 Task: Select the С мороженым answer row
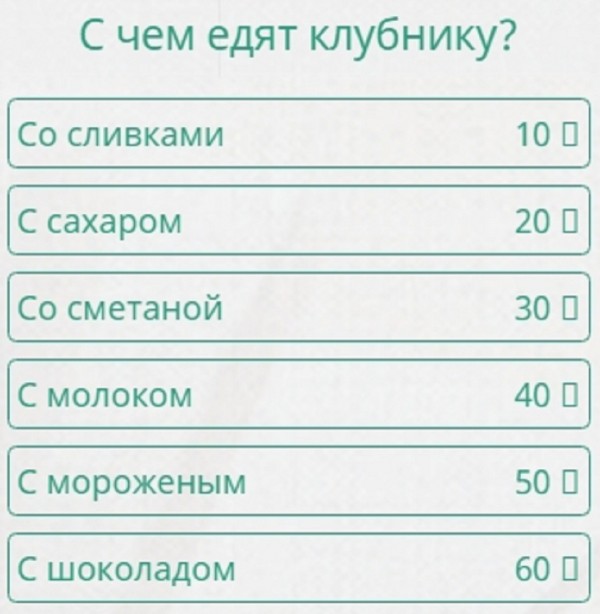coord(299,482)
